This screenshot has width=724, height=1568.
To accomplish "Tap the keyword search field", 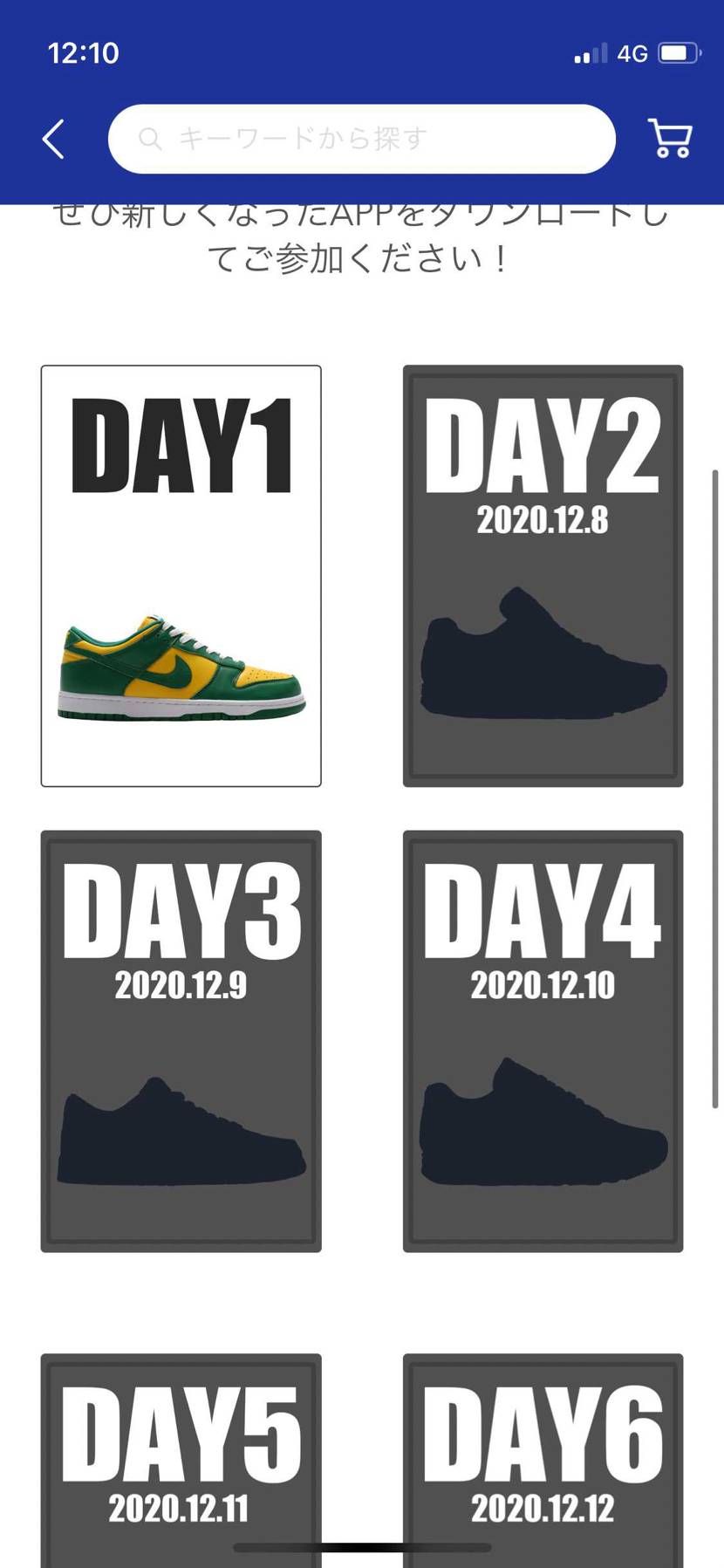I will (361, 140).
